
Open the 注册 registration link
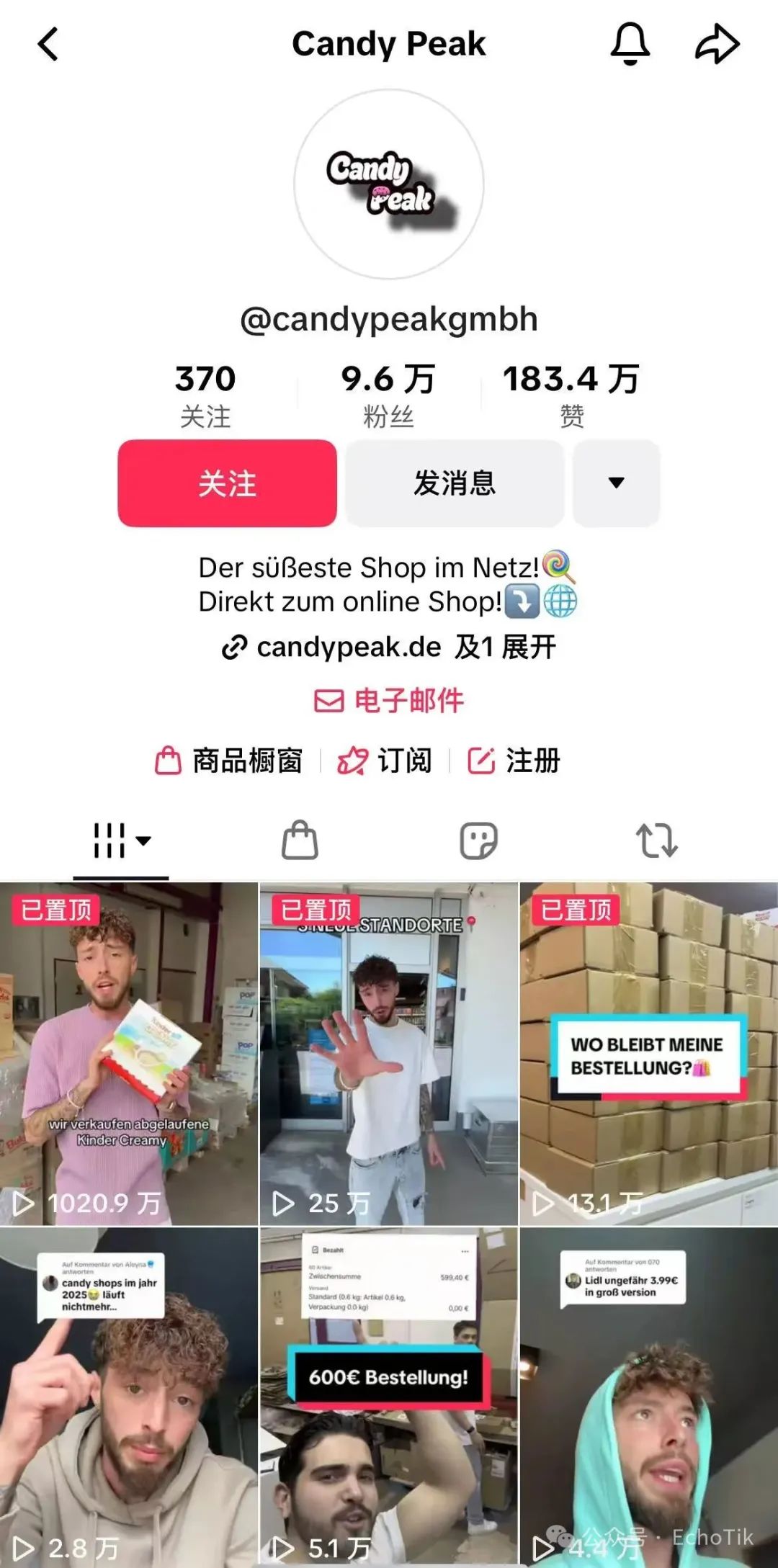tap(514, 761)
